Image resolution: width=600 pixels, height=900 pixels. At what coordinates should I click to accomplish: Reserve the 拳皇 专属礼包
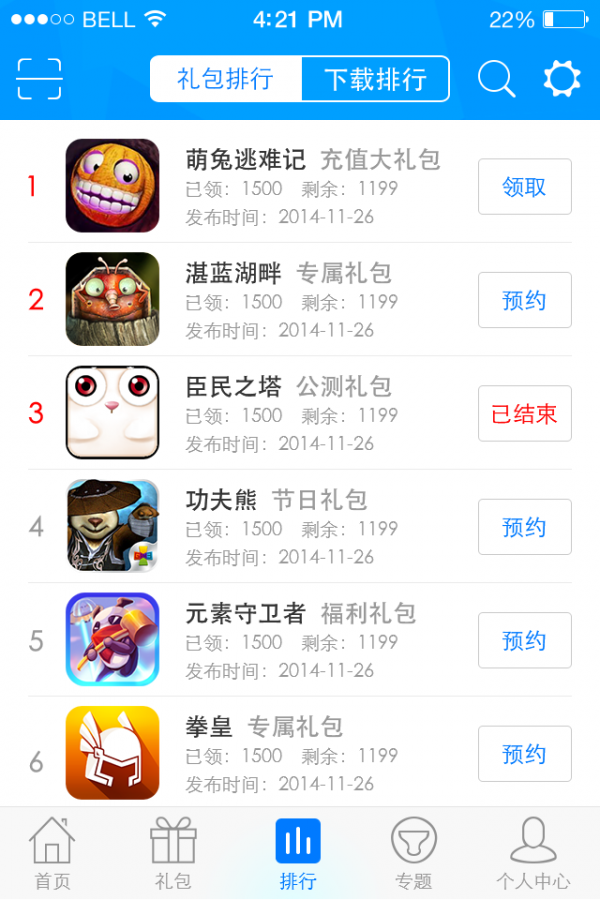coord(524,754)
